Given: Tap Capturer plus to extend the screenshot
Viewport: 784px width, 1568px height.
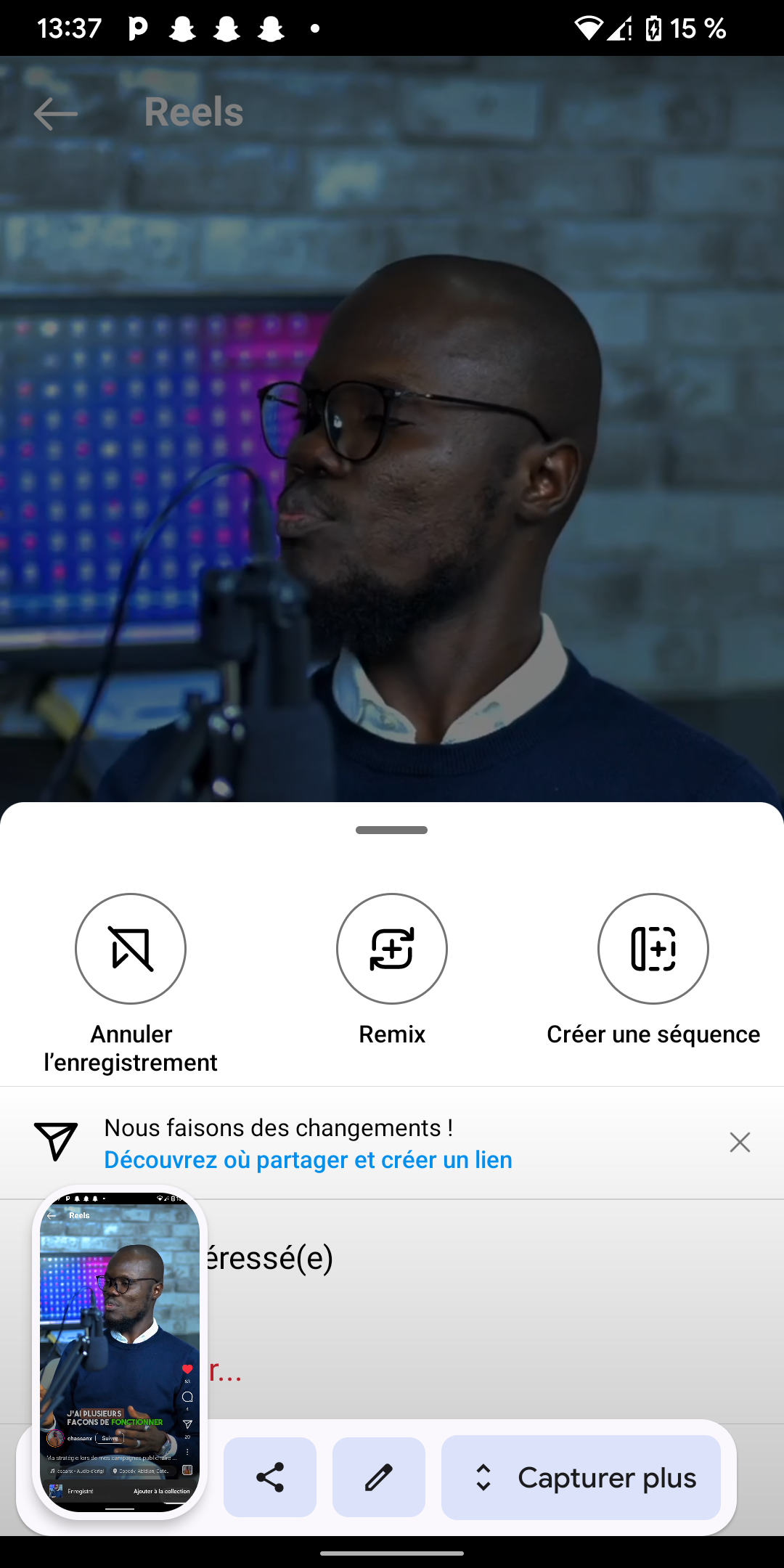Looking at the screenshot, I should 581,1477.
